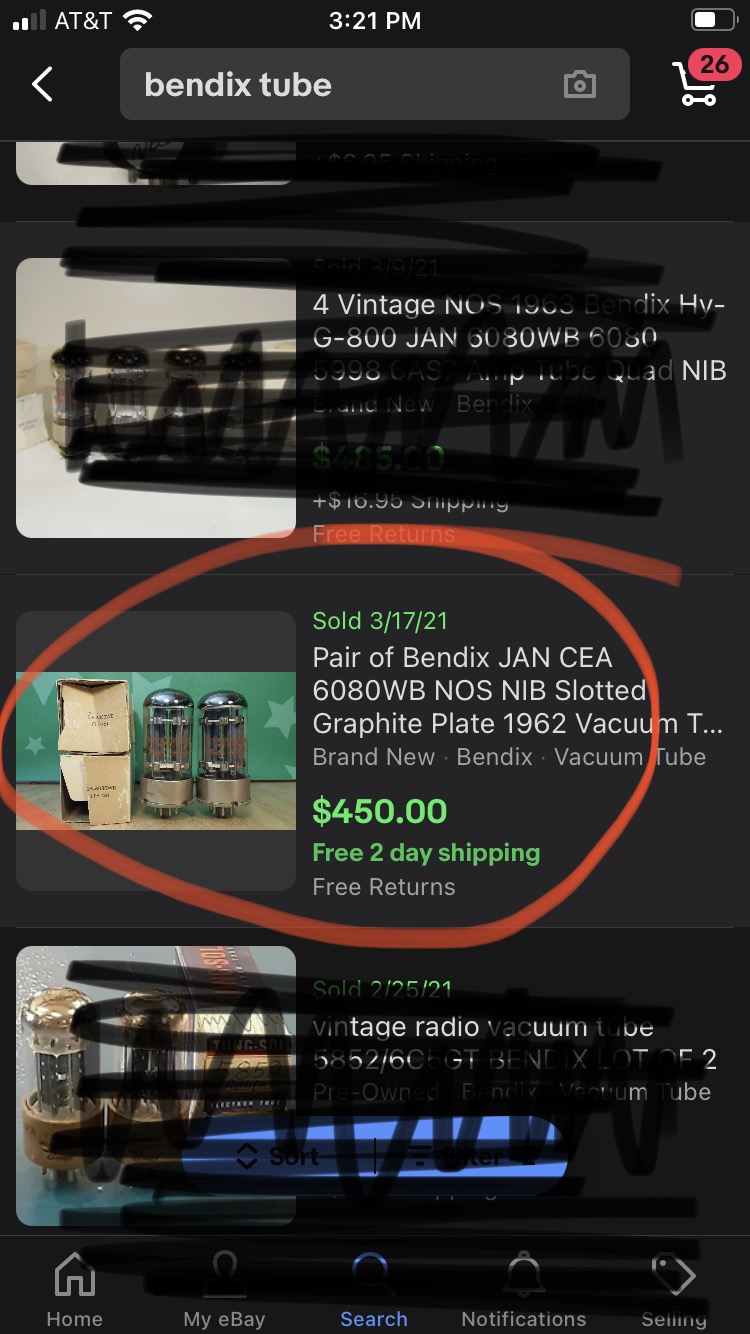Switch to the My eBay tab
750x1334 pixels.
[x=224, y=1290]
